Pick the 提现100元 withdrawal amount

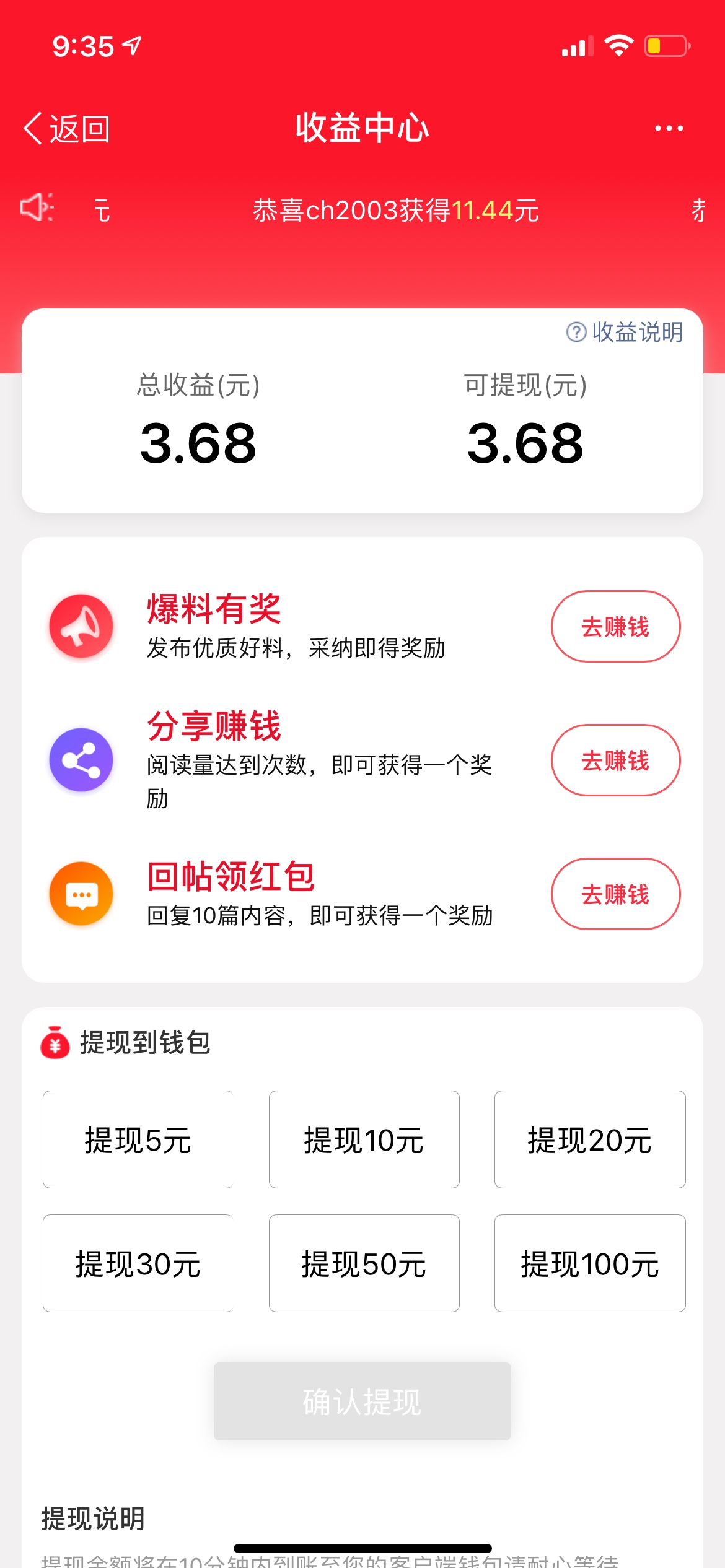tap(590, 1263)
